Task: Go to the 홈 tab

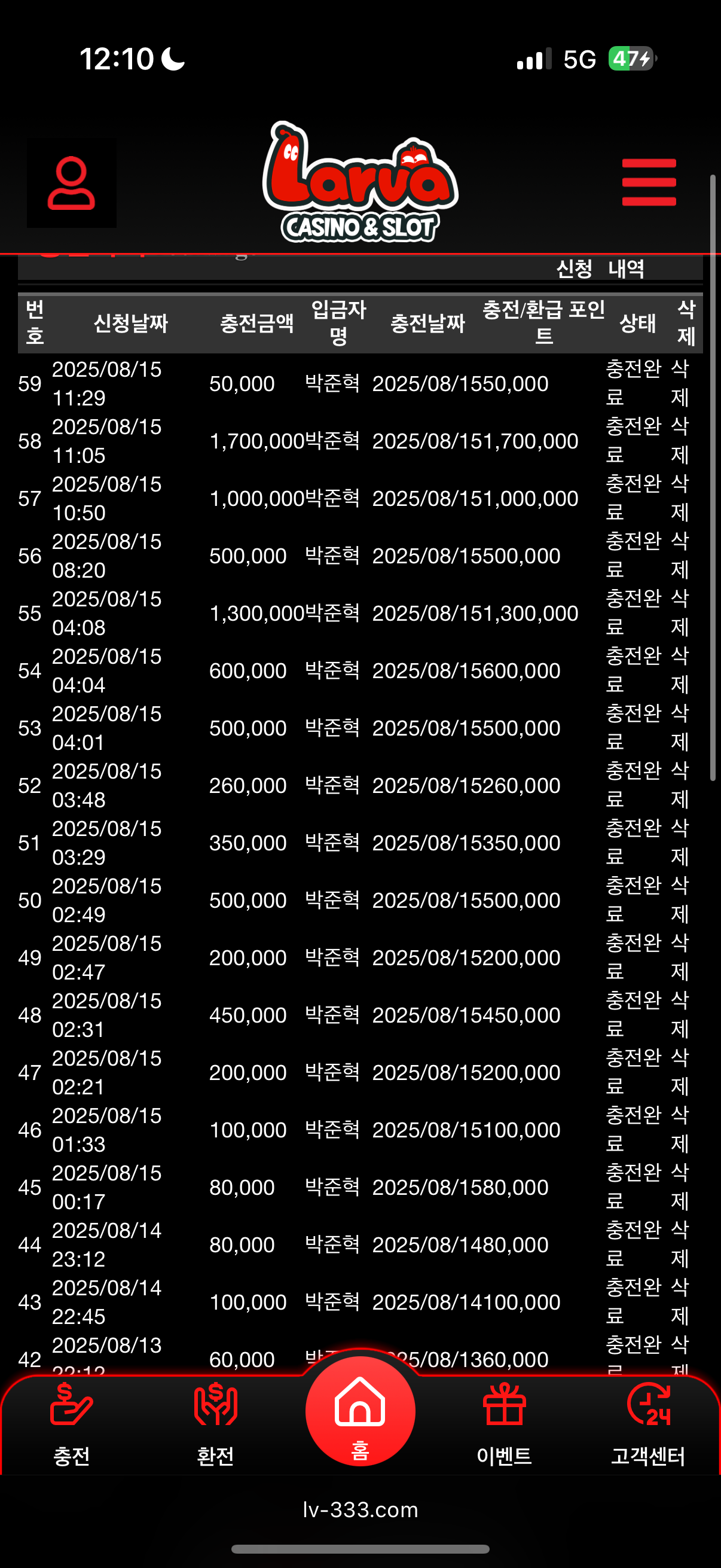Action: point(360,1412)
